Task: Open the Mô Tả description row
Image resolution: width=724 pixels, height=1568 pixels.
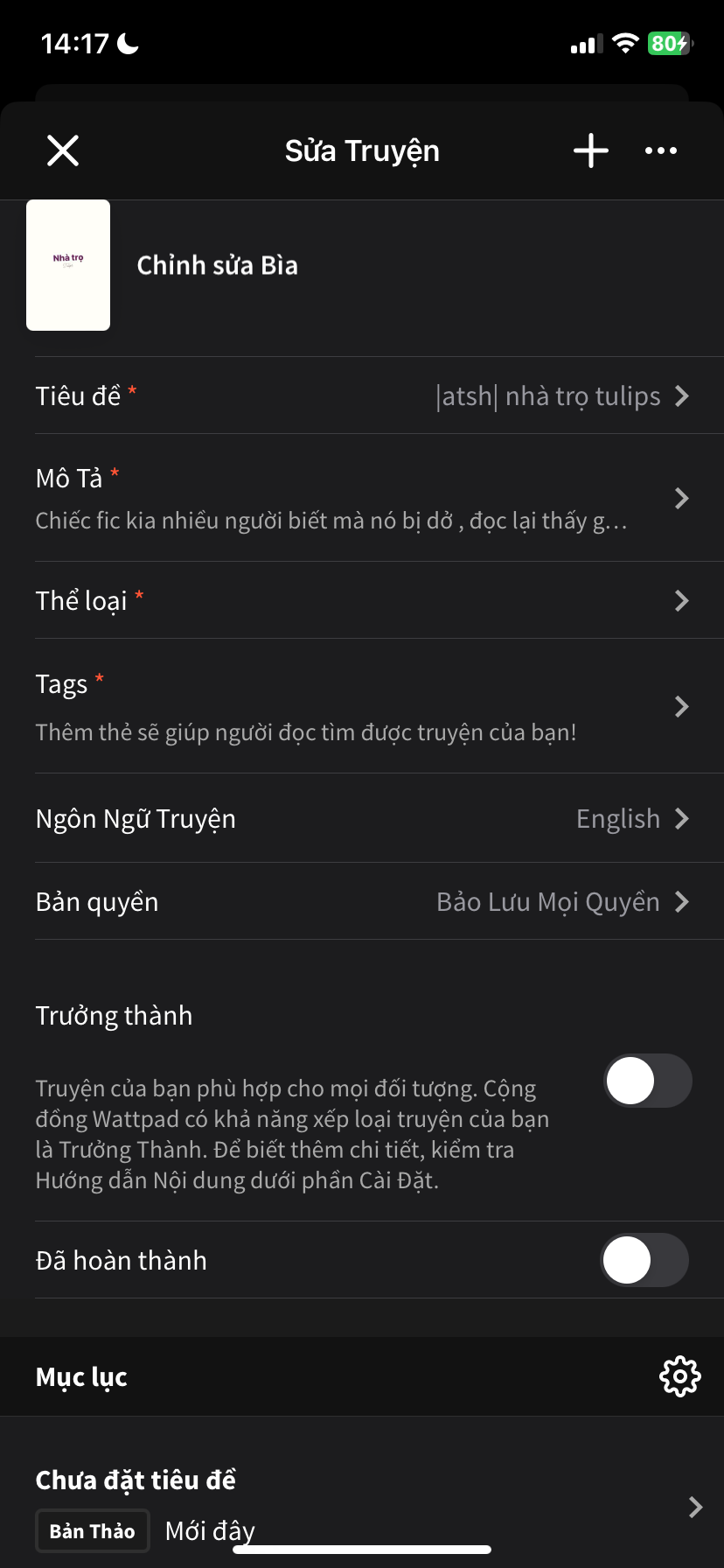Action: [362, 498]
